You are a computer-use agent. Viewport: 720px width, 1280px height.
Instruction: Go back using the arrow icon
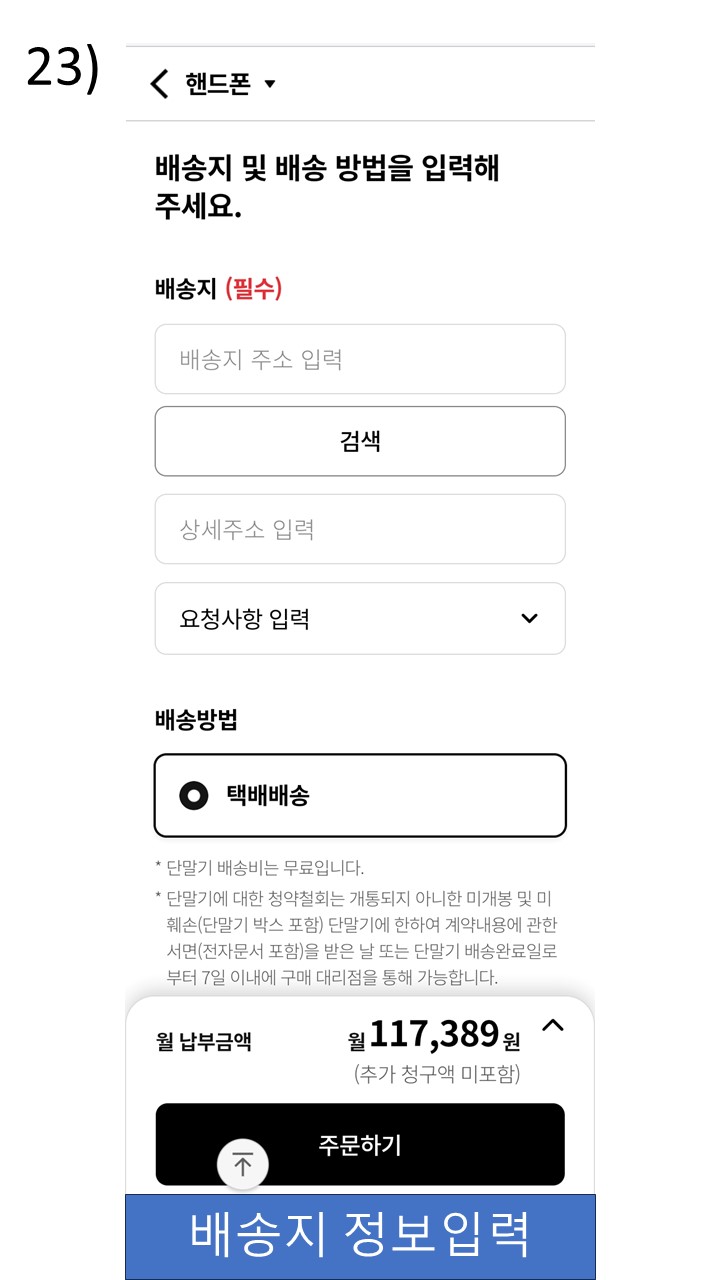[159, 83]
